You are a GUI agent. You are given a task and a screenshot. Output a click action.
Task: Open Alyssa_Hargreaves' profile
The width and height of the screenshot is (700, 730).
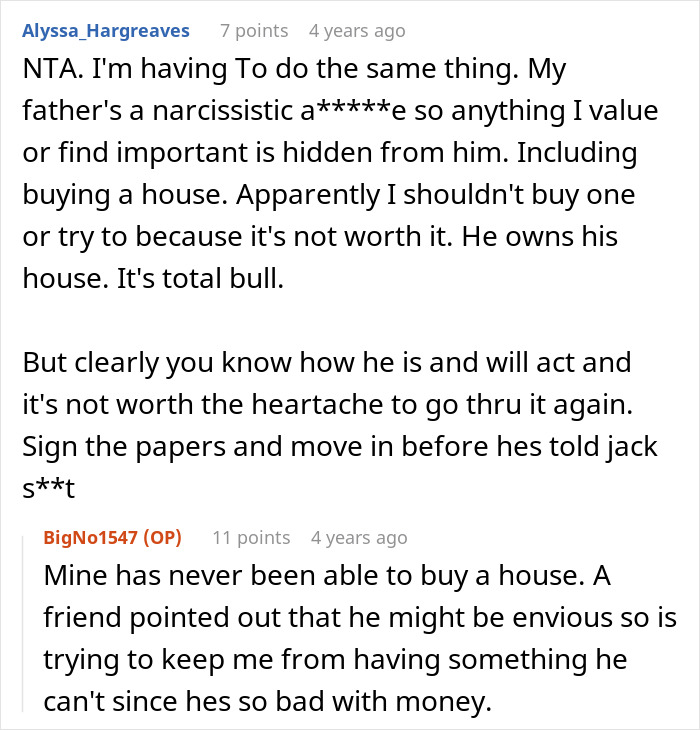(x=106, y=31)
